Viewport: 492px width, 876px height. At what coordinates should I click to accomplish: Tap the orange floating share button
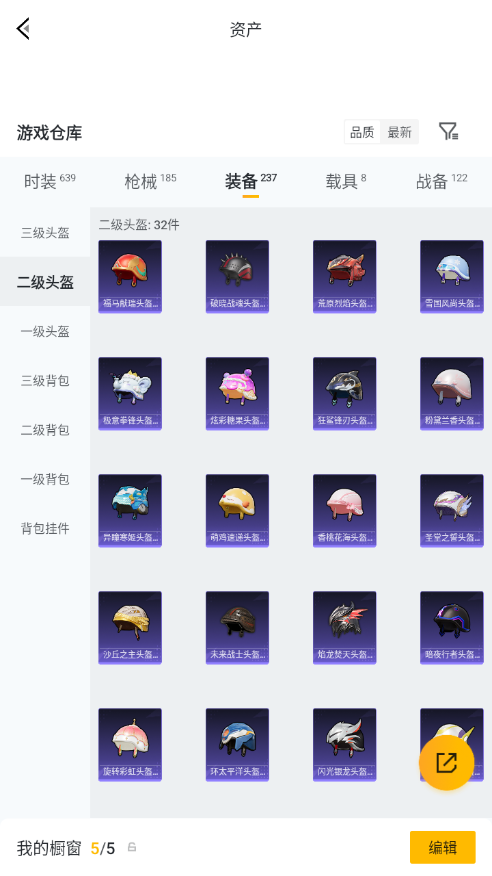(x=447, y=762)
